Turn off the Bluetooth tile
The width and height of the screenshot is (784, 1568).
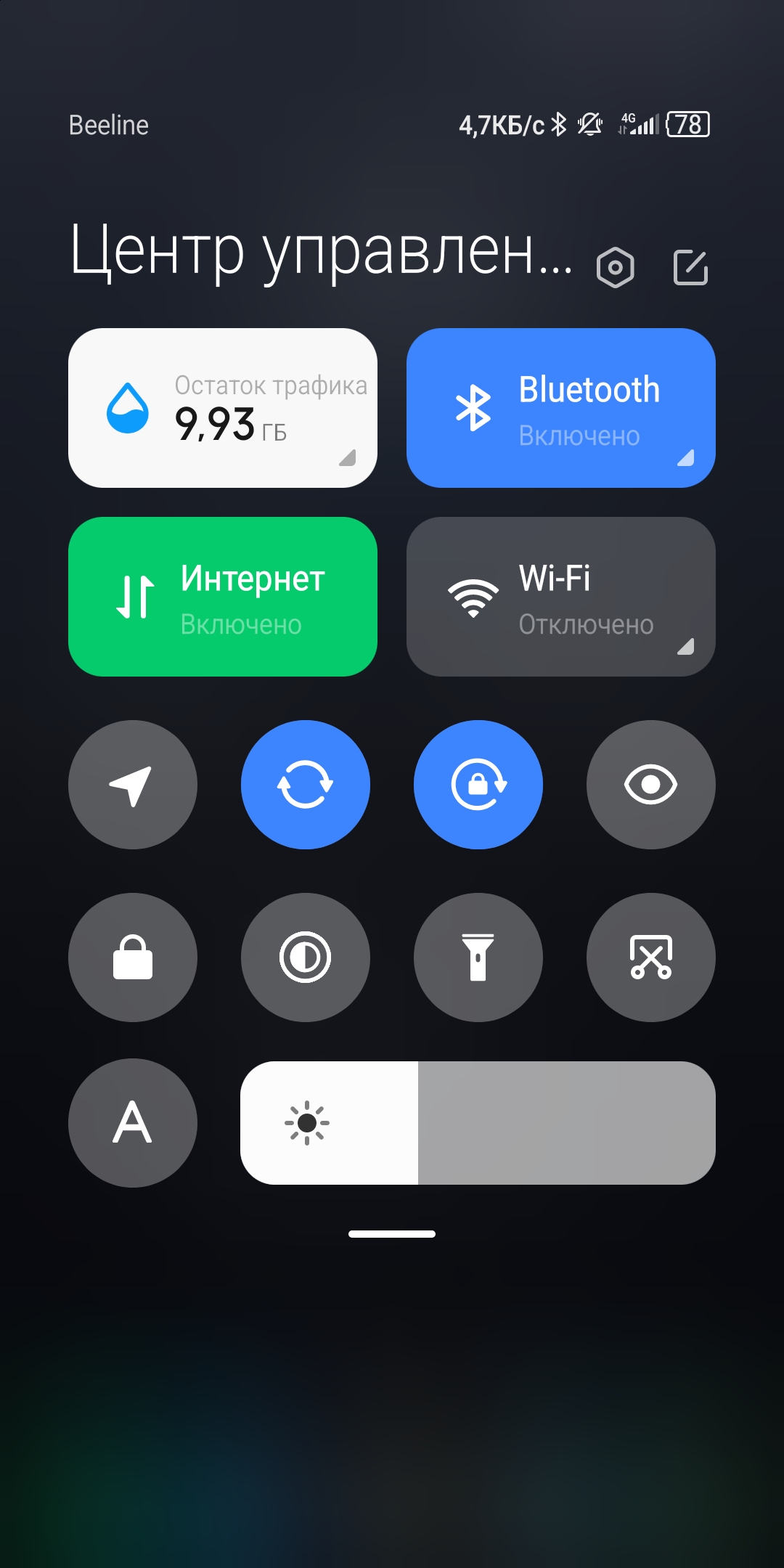coord(561,408)
